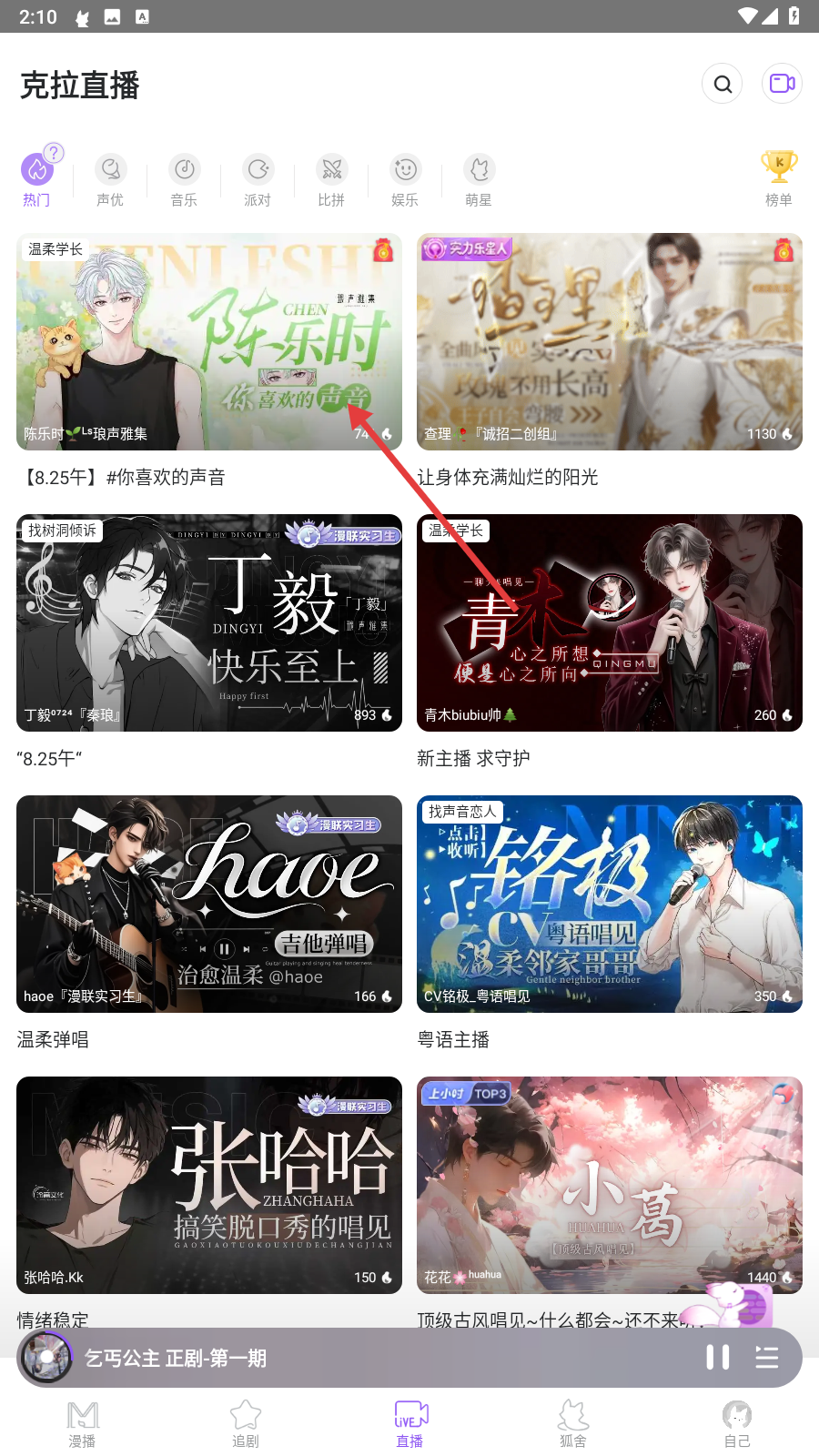The image size is (819, 1456).
Task: Open 青木biubiu帅 live room
Action: (610, 623)
